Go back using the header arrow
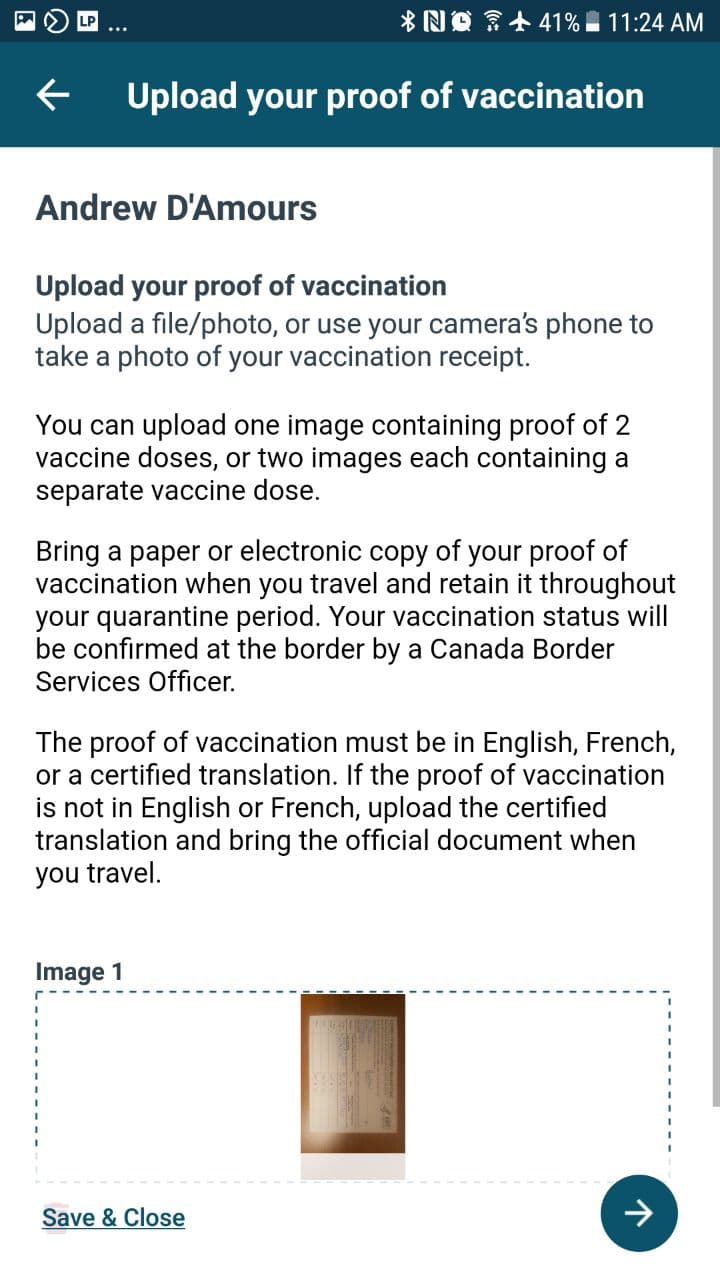This screenshot has height=1280, width=720. 54,95
